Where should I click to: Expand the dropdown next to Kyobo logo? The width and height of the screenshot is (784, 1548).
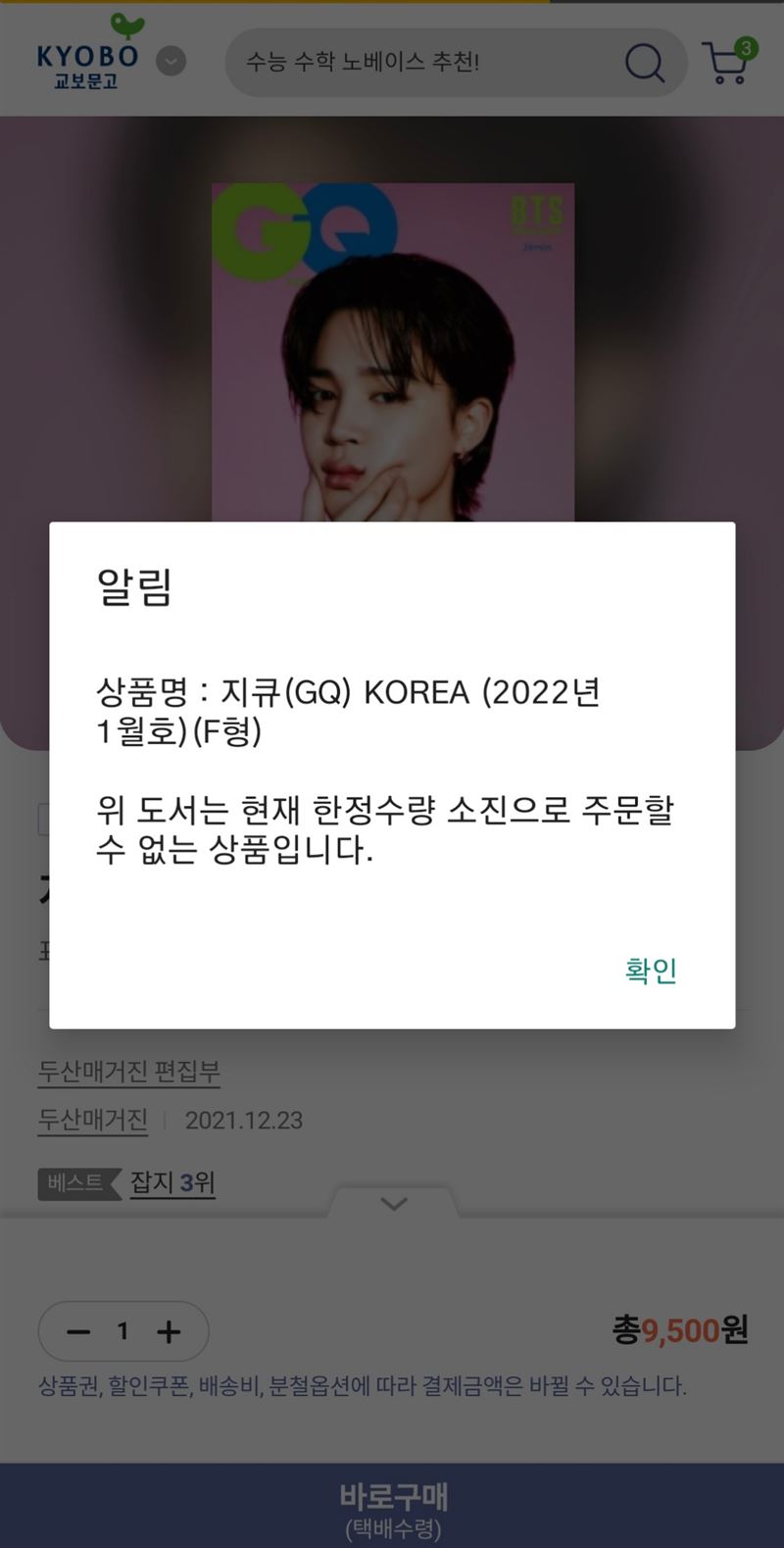(x=171, y=62)
